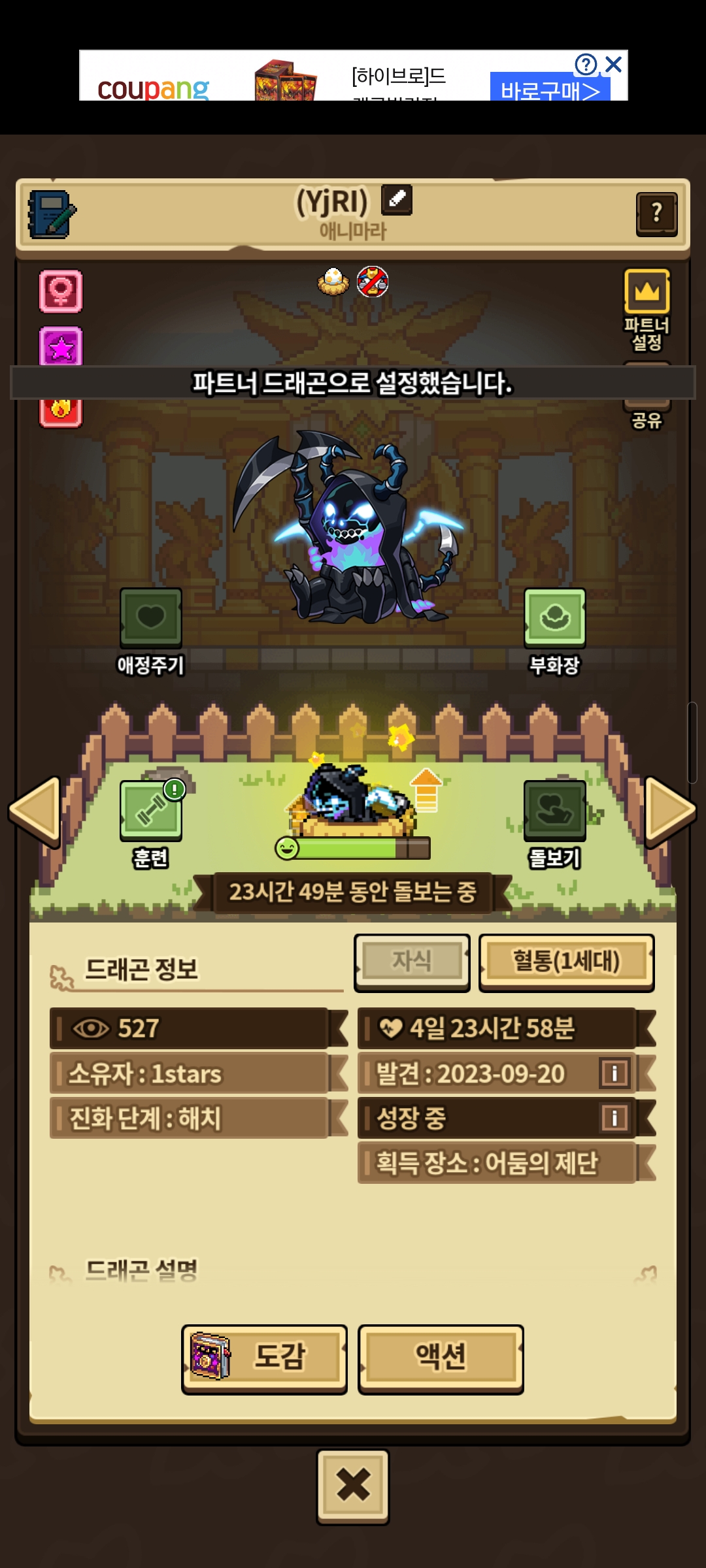Open the 도감 encyclopedia
The height and width of the screenshot is (1568, 706).
pos(264,1358)
